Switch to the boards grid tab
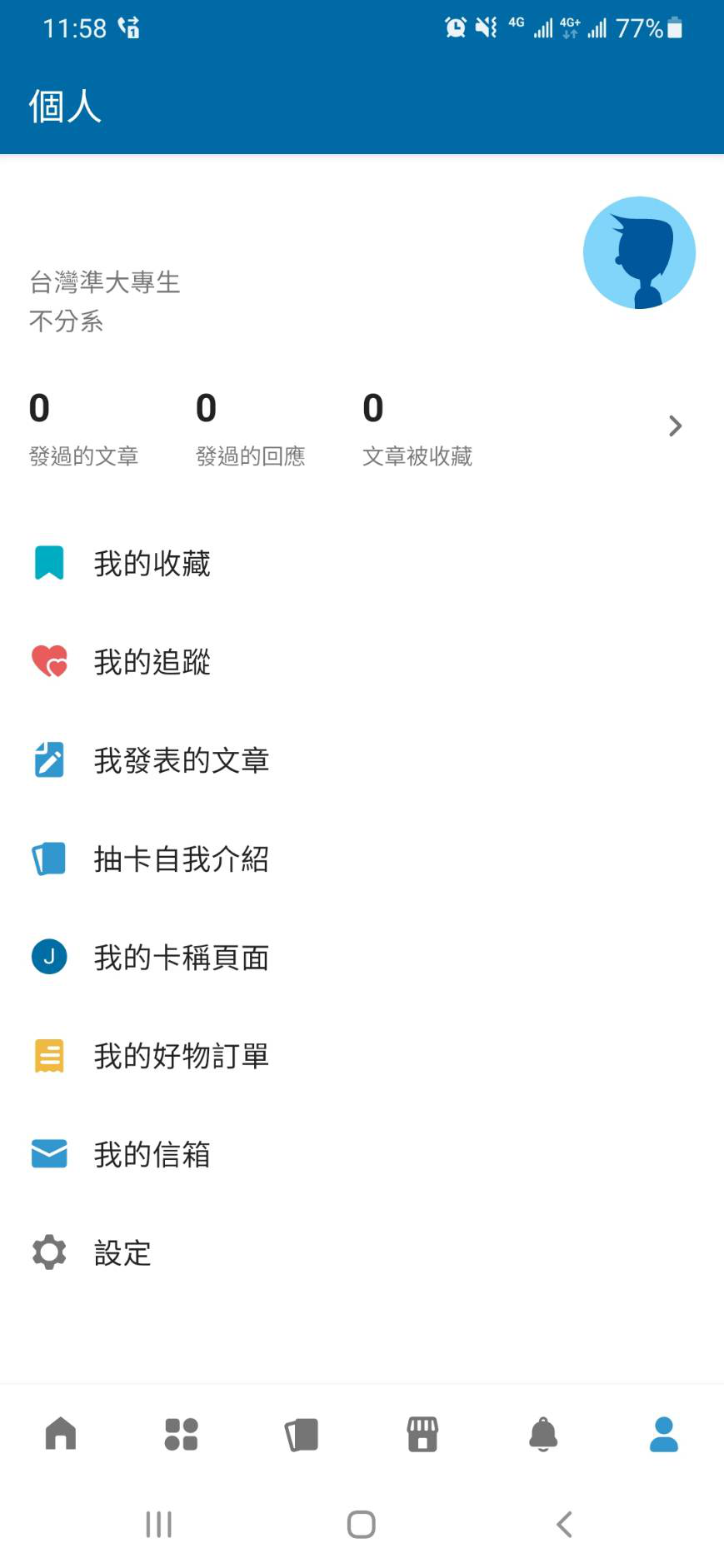Viewport: 724px width, 1568px height. (181, 1434)
